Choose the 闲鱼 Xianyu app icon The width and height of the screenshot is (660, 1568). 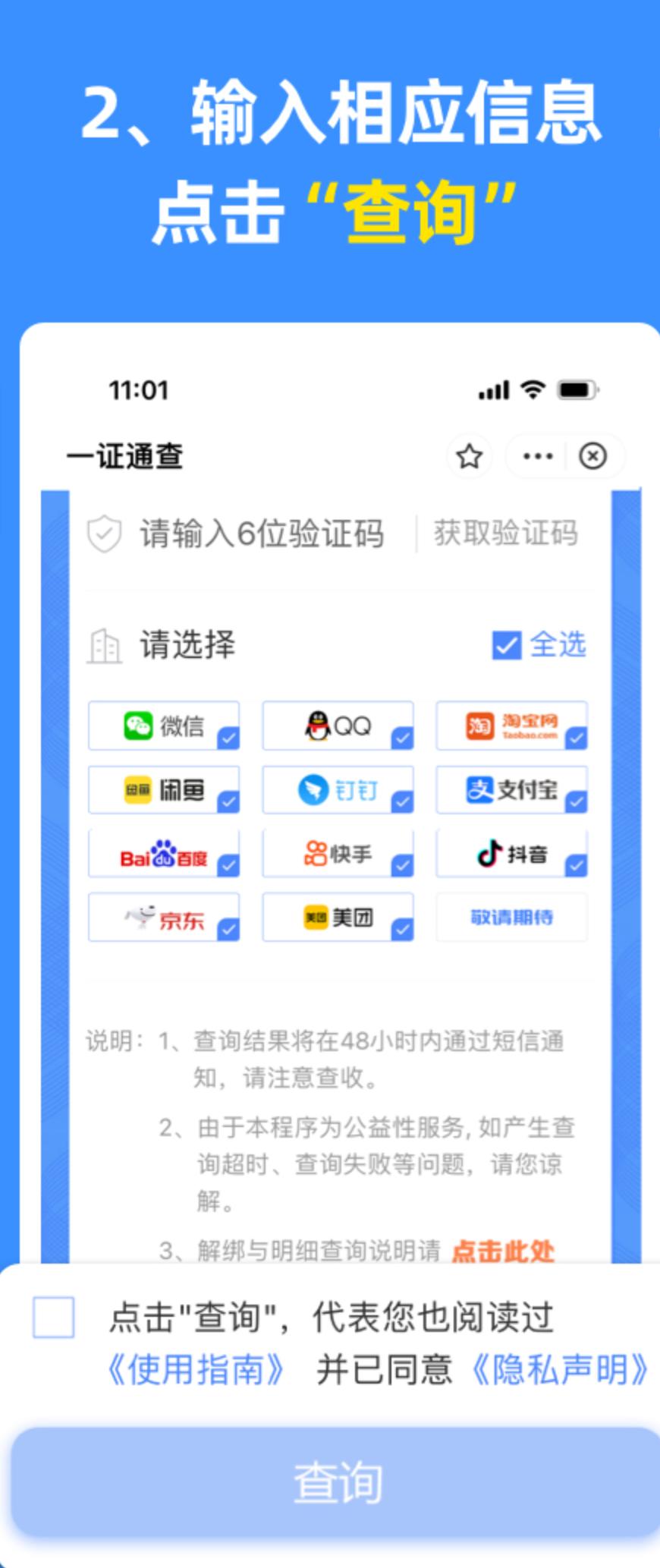pyautogui.click(x=163, y=791)
